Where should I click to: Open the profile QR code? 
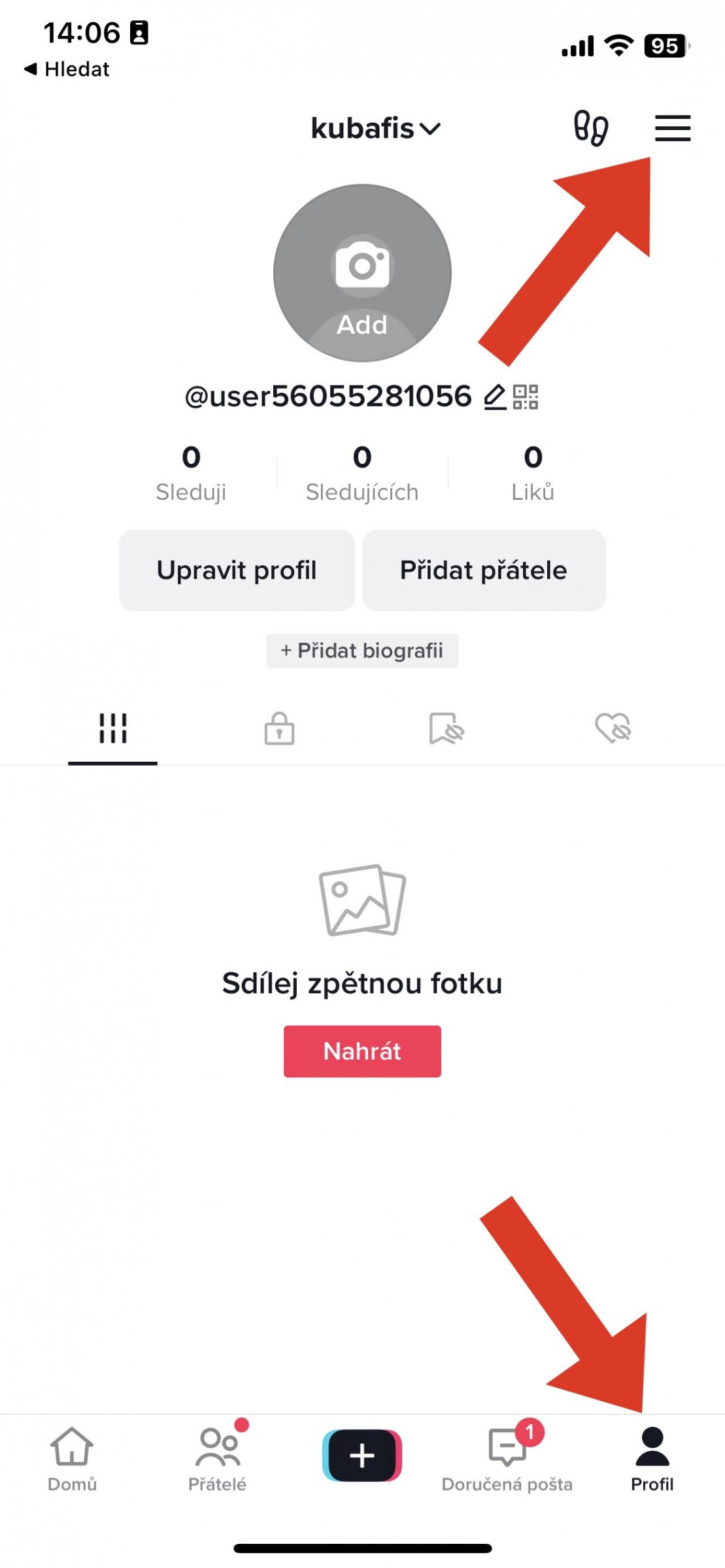(x=526, y=397)
